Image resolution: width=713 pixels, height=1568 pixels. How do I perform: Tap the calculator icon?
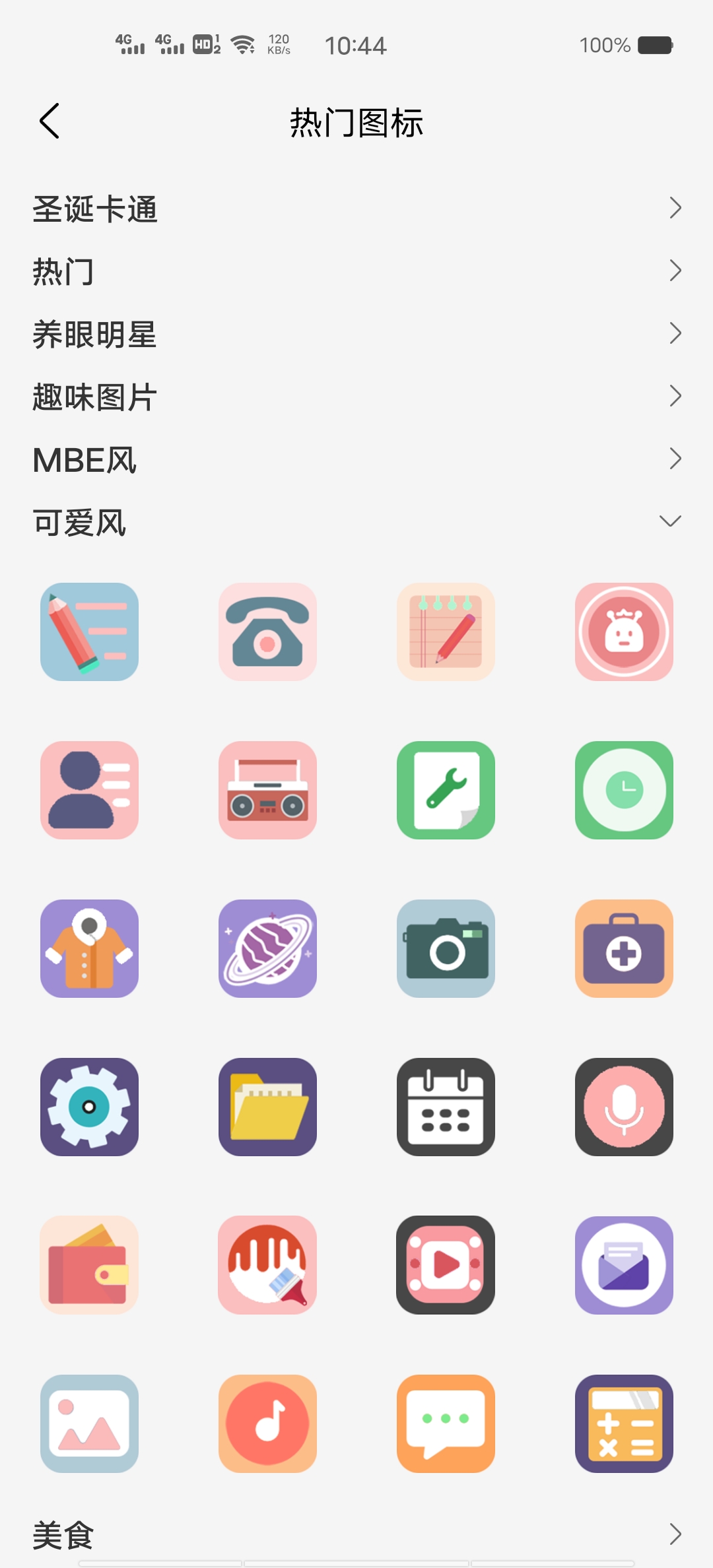pyautogui.click(x=624, y=1423)
